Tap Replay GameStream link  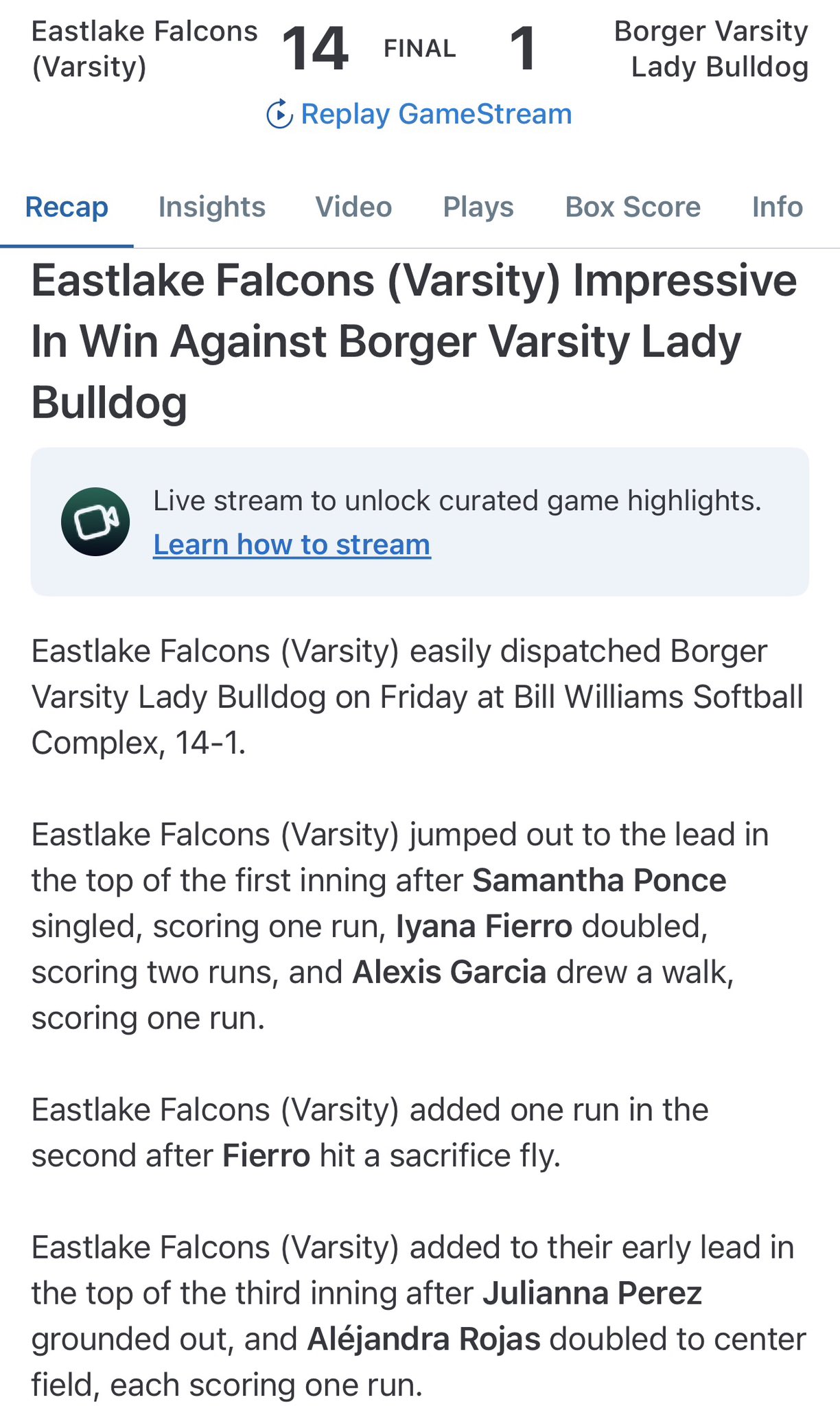(419, 114)
